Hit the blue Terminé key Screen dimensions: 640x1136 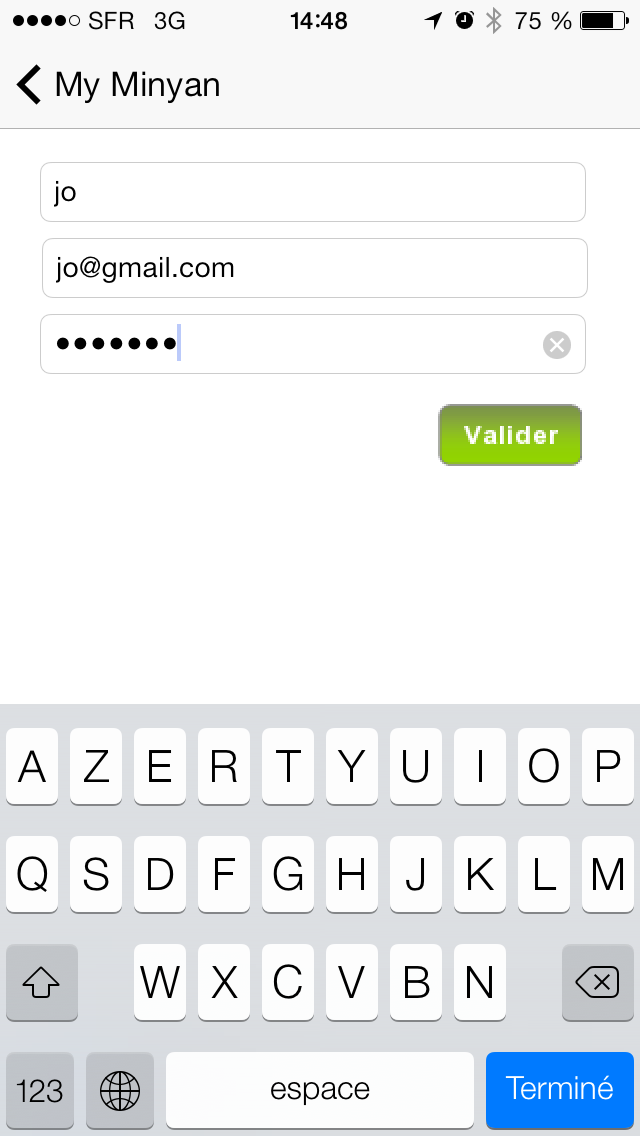coord(560,1089)
